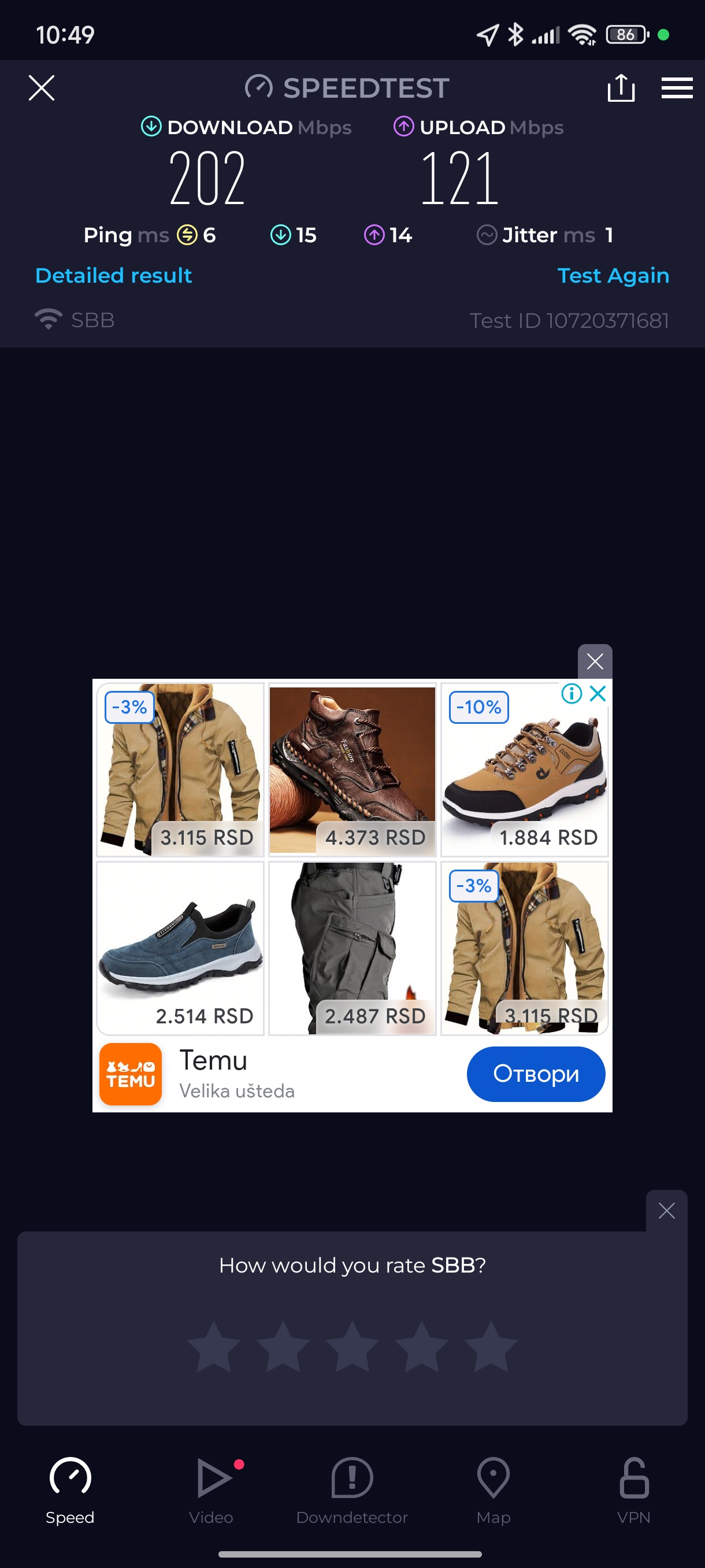The image size is (705, 1568).
Task: Share the speed test result
Action: tap(621, 88)
